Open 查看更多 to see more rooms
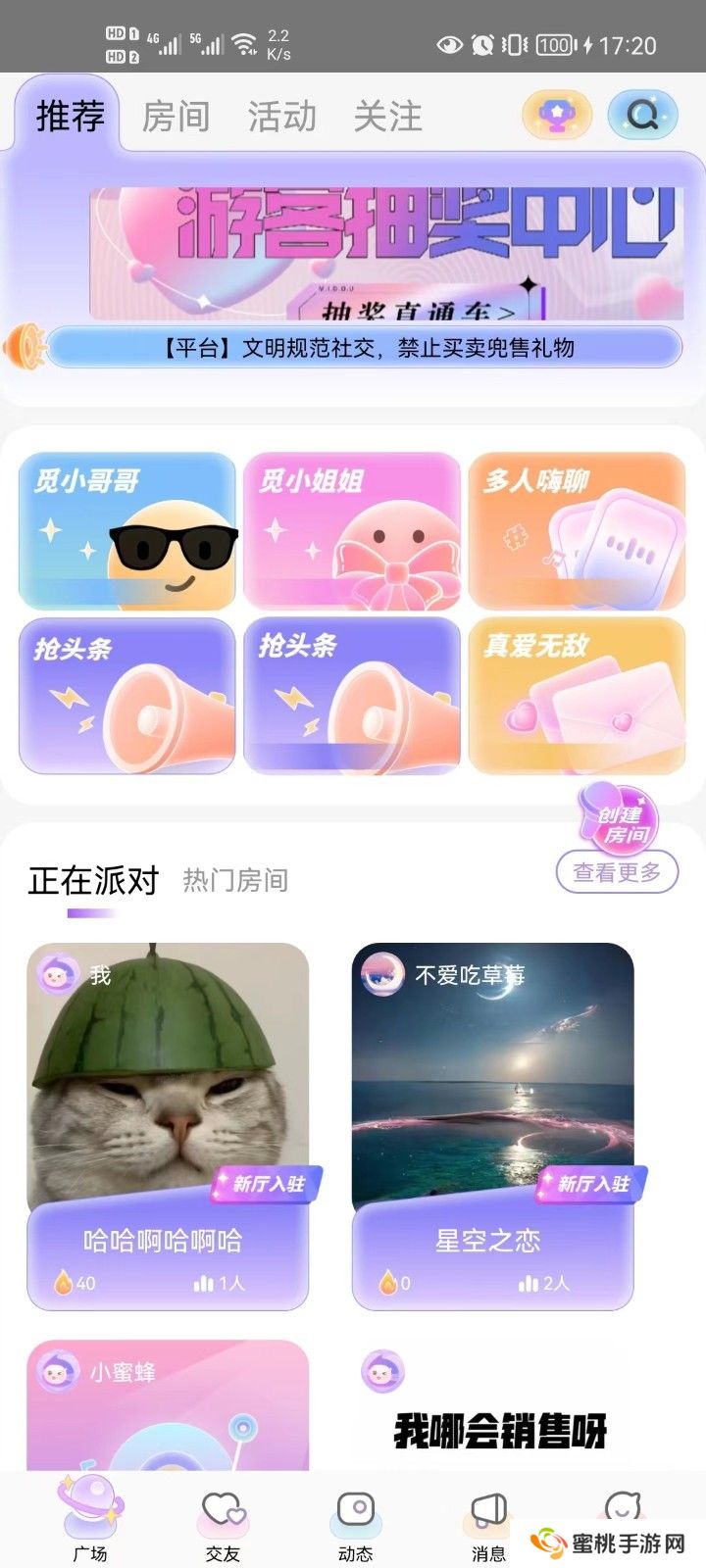This screenshot has height=1568, width=706. (x=618, y=872)
